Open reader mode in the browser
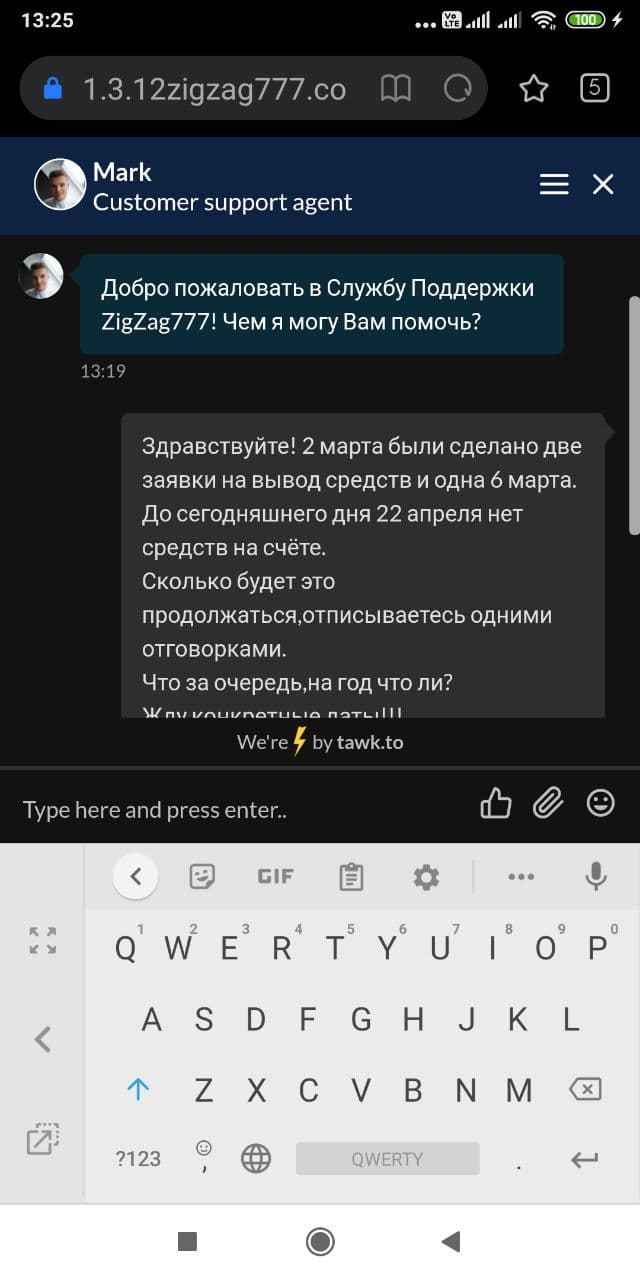 tap(396, 89)
